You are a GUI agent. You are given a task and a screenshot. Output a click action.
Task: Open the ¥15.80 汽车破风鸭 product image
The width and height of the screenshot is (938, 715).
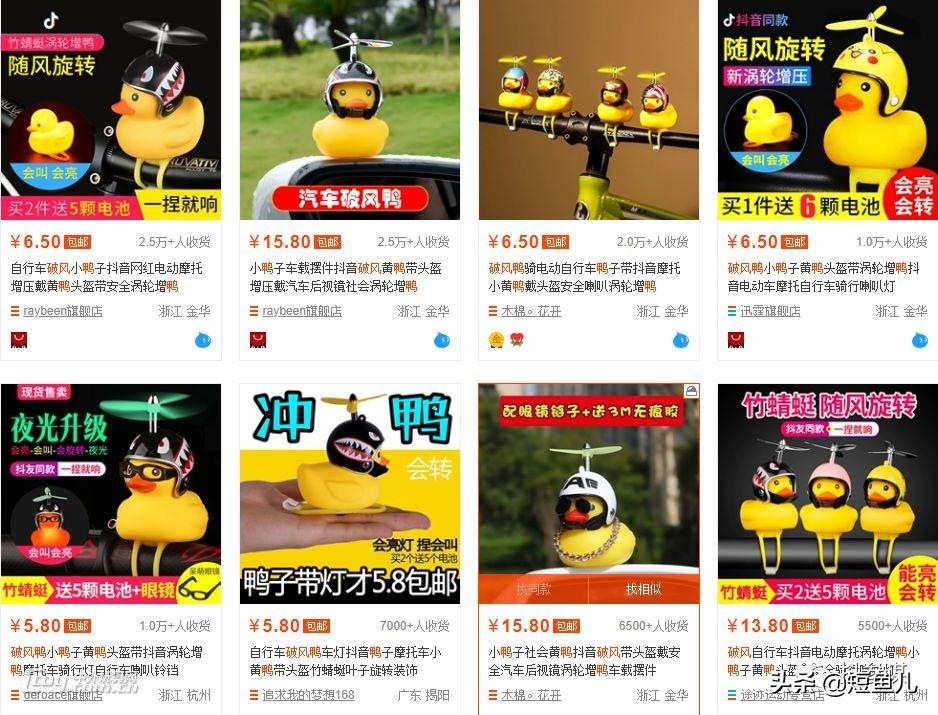point(349,110)
